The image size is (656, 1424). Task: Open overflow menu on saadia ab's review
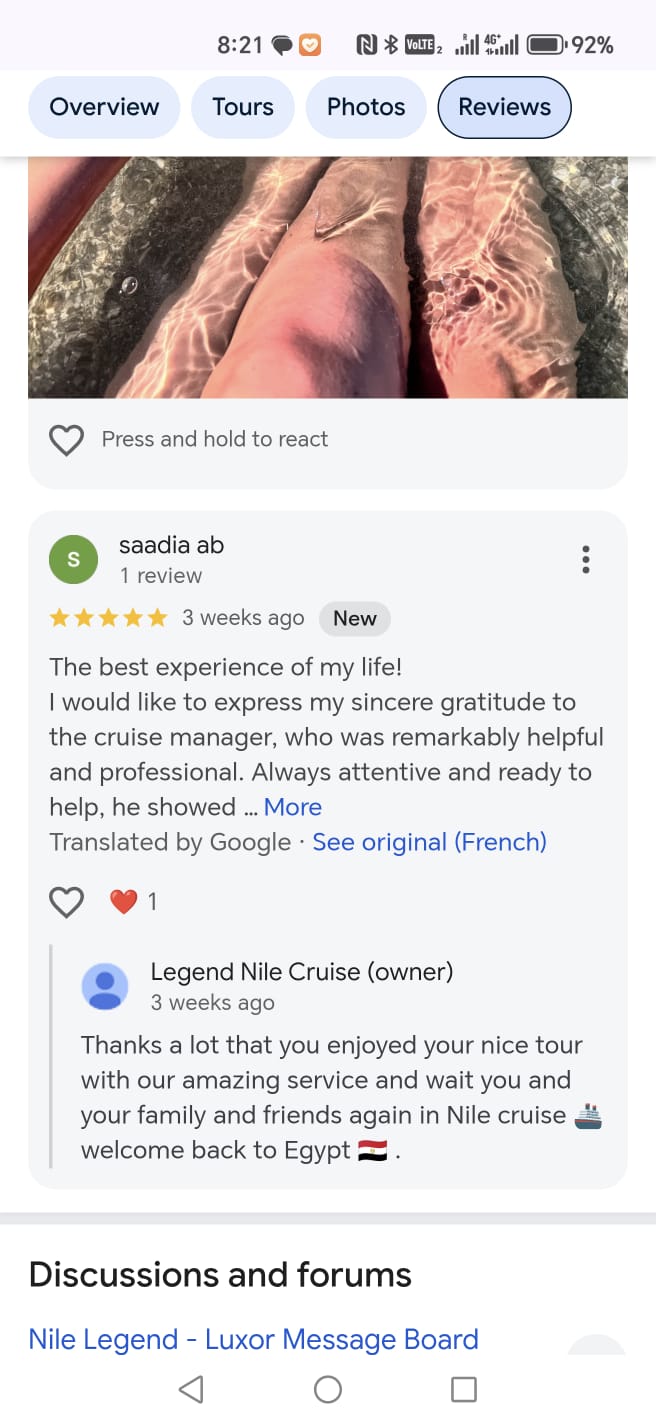click(586, 560)
